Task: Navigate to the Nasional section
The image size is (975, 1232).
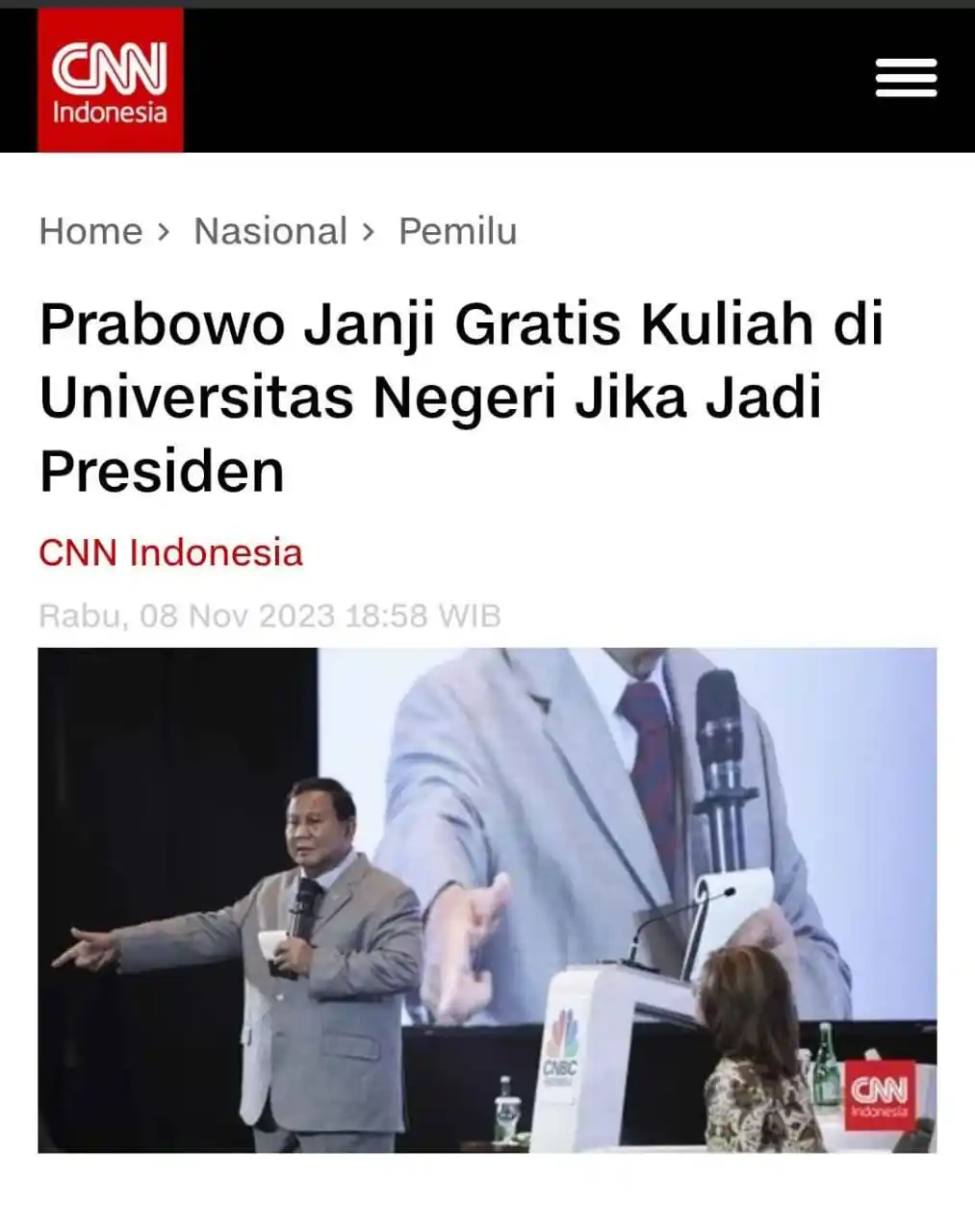Action: click(x=269, y=231)
